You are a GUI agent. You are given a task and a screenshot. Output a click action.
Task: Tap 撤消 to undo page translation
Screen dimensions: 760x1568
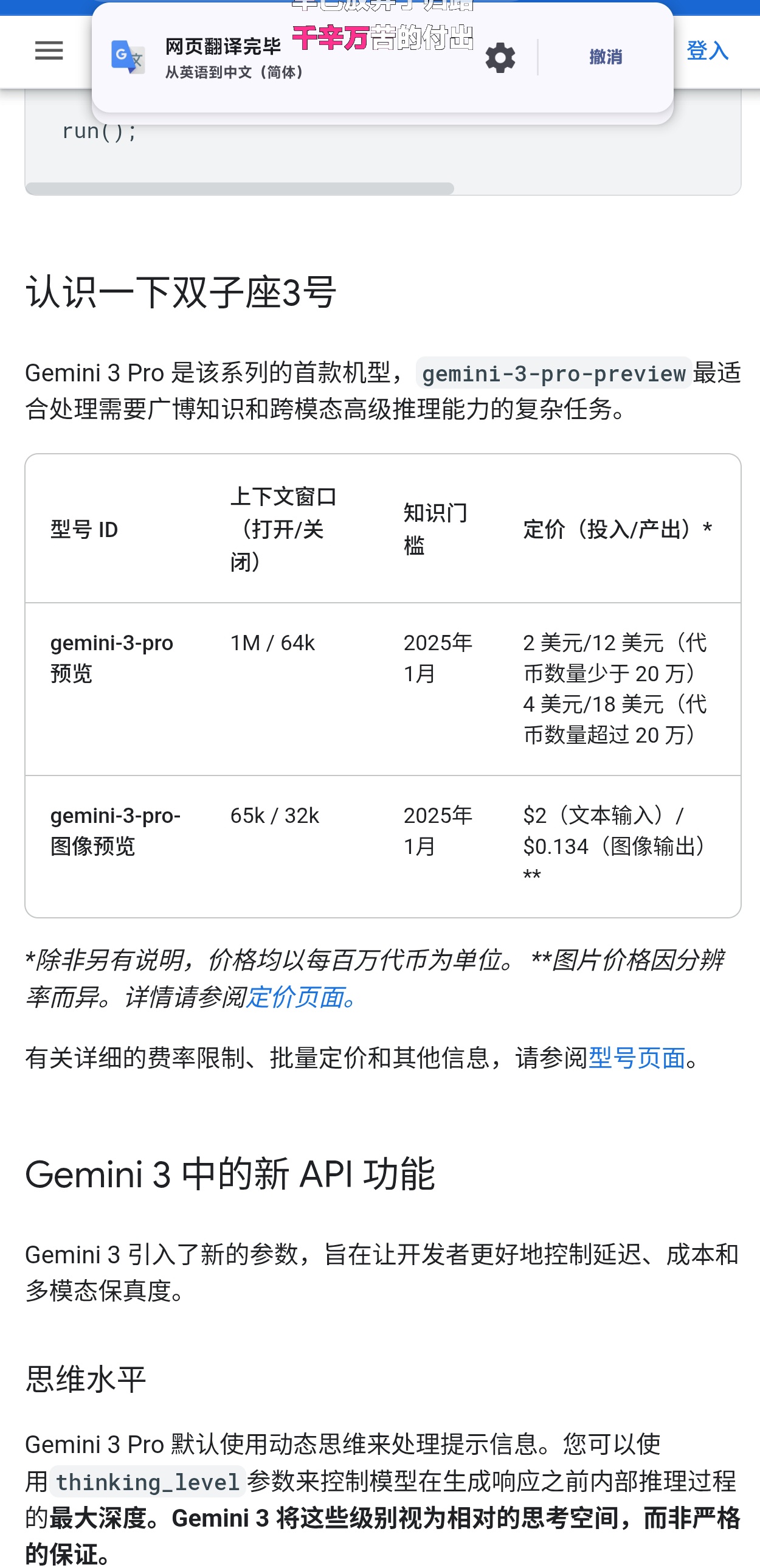(606, 57)
